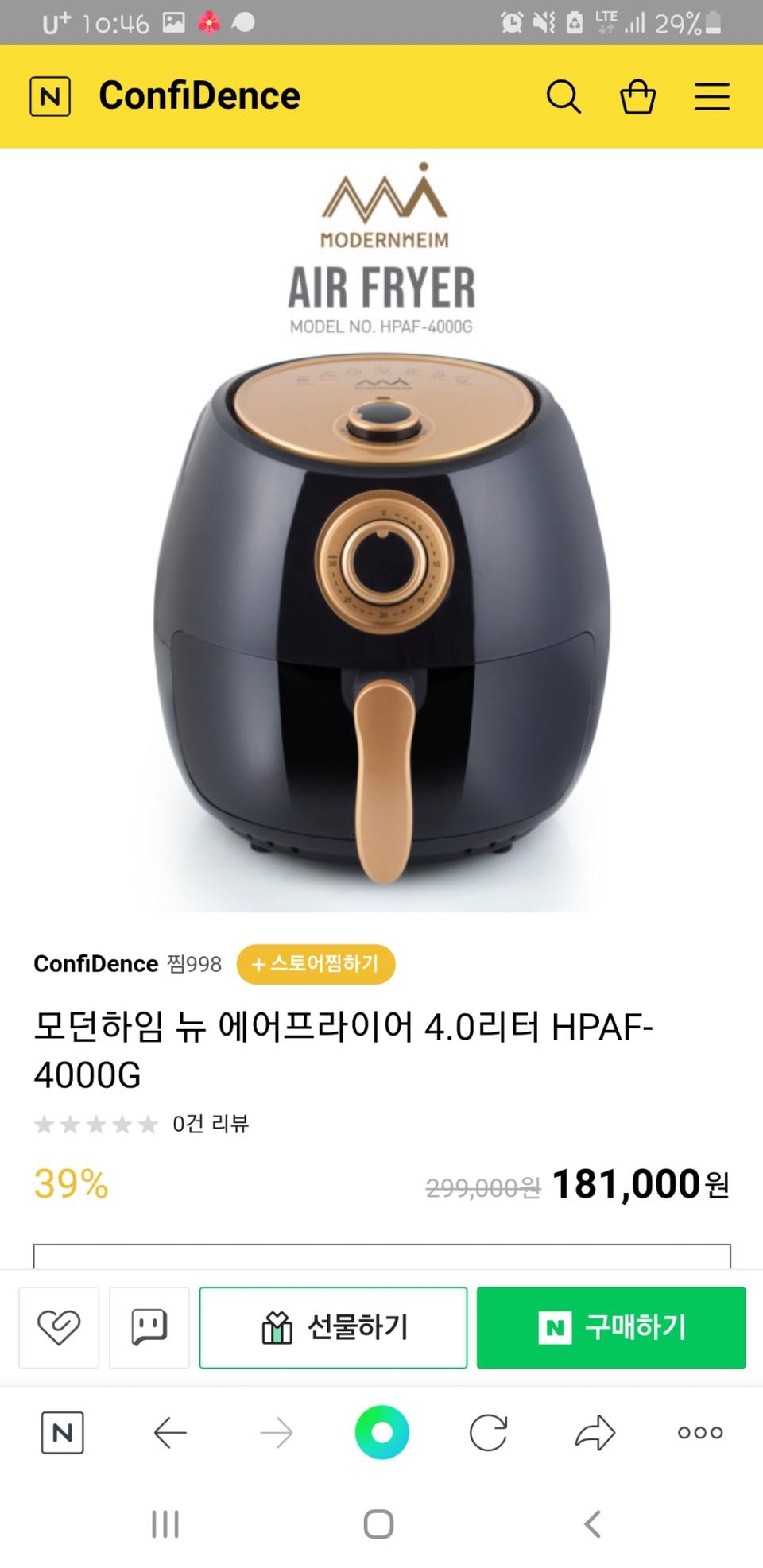763x1568 pixels.
Task: Refresh the page with reload icon
Action: coord(488,1433)
